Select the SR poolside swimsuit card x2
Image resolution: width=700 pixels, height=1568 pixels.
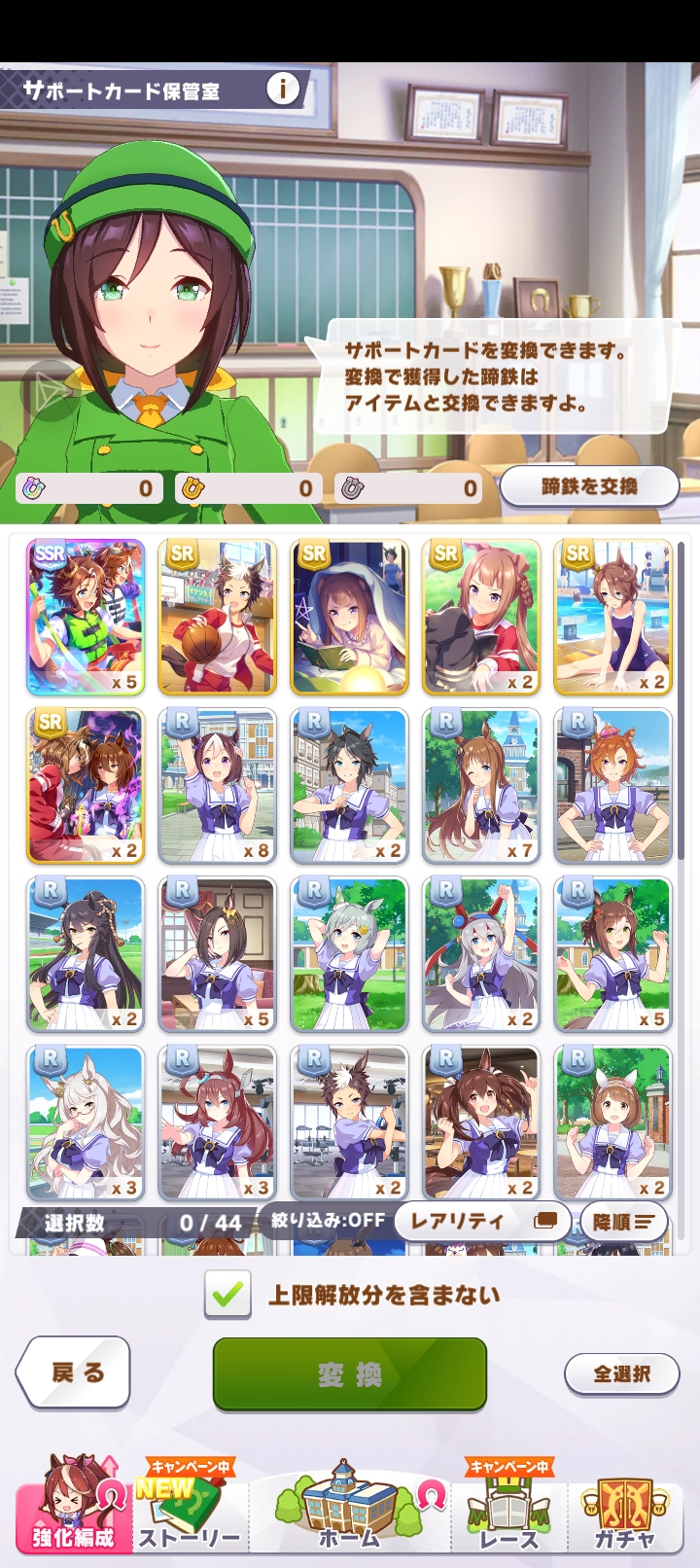click(612, 617)
